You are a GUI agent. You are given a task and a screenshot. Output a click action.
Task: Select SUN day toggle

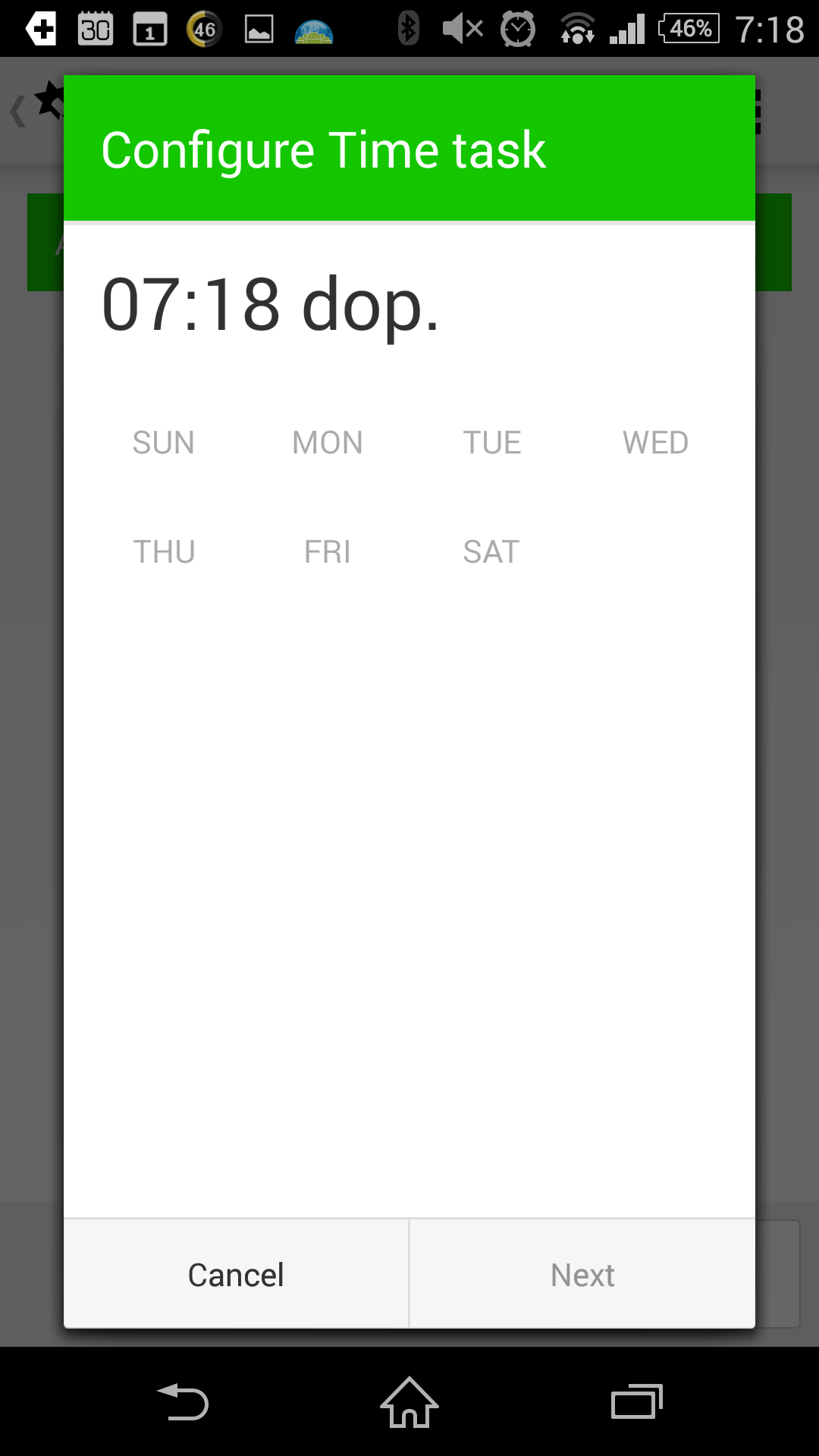click(x=164, y=443)
